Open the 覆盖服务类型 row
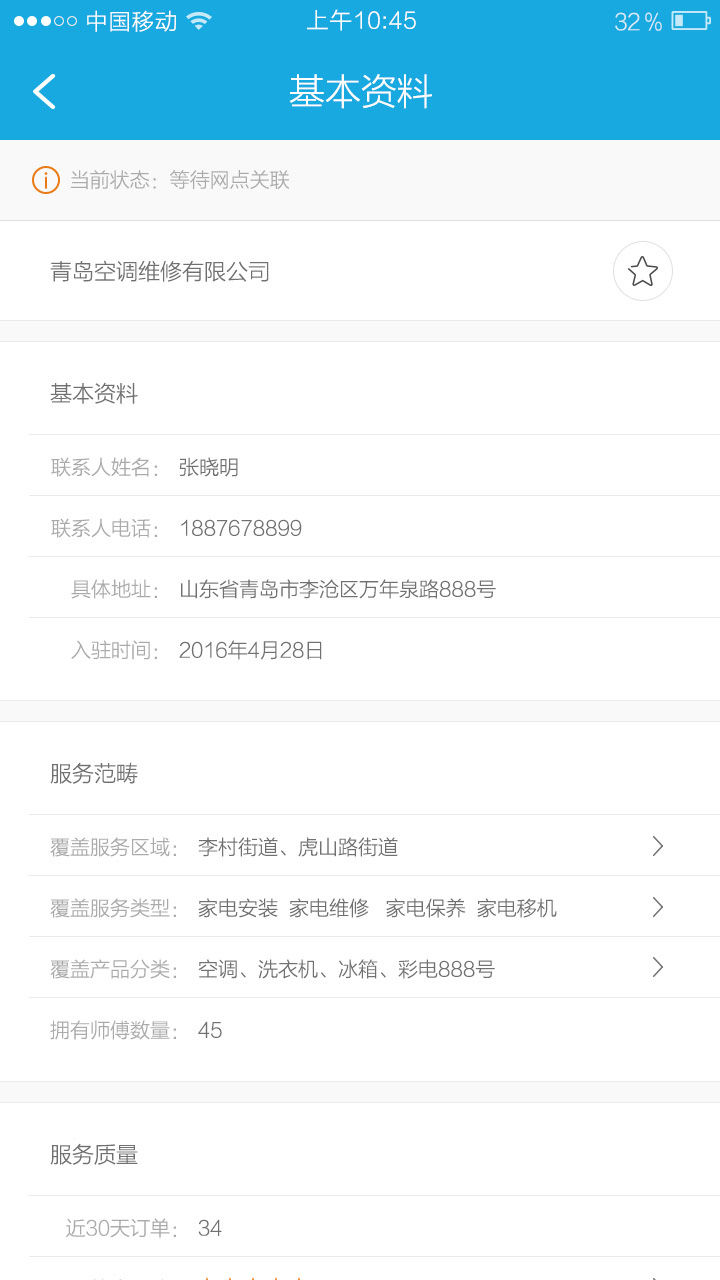Screen dimensions: 720x1280 point(360,907)
